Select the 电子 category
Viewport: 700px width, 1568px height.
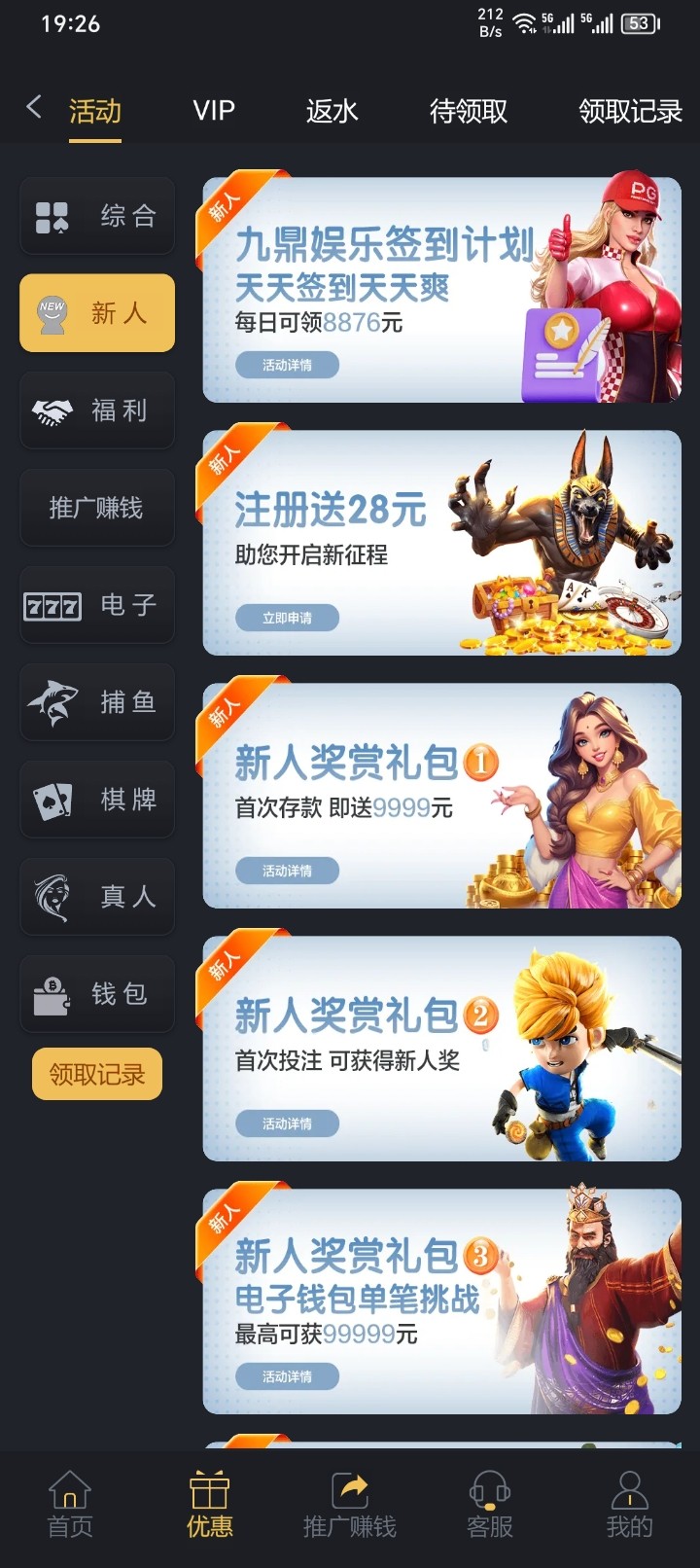tap(97, 605)
